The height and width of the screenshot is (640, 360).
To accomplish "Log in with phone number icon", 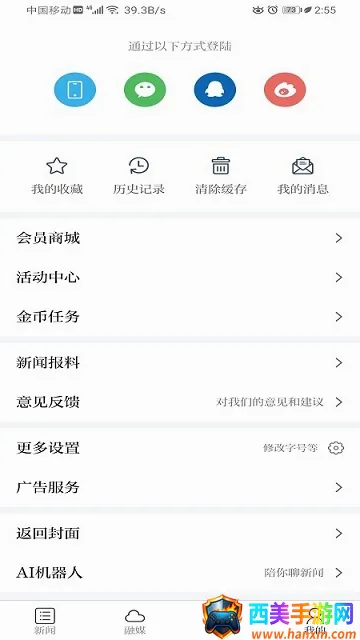I will (75, 90).
